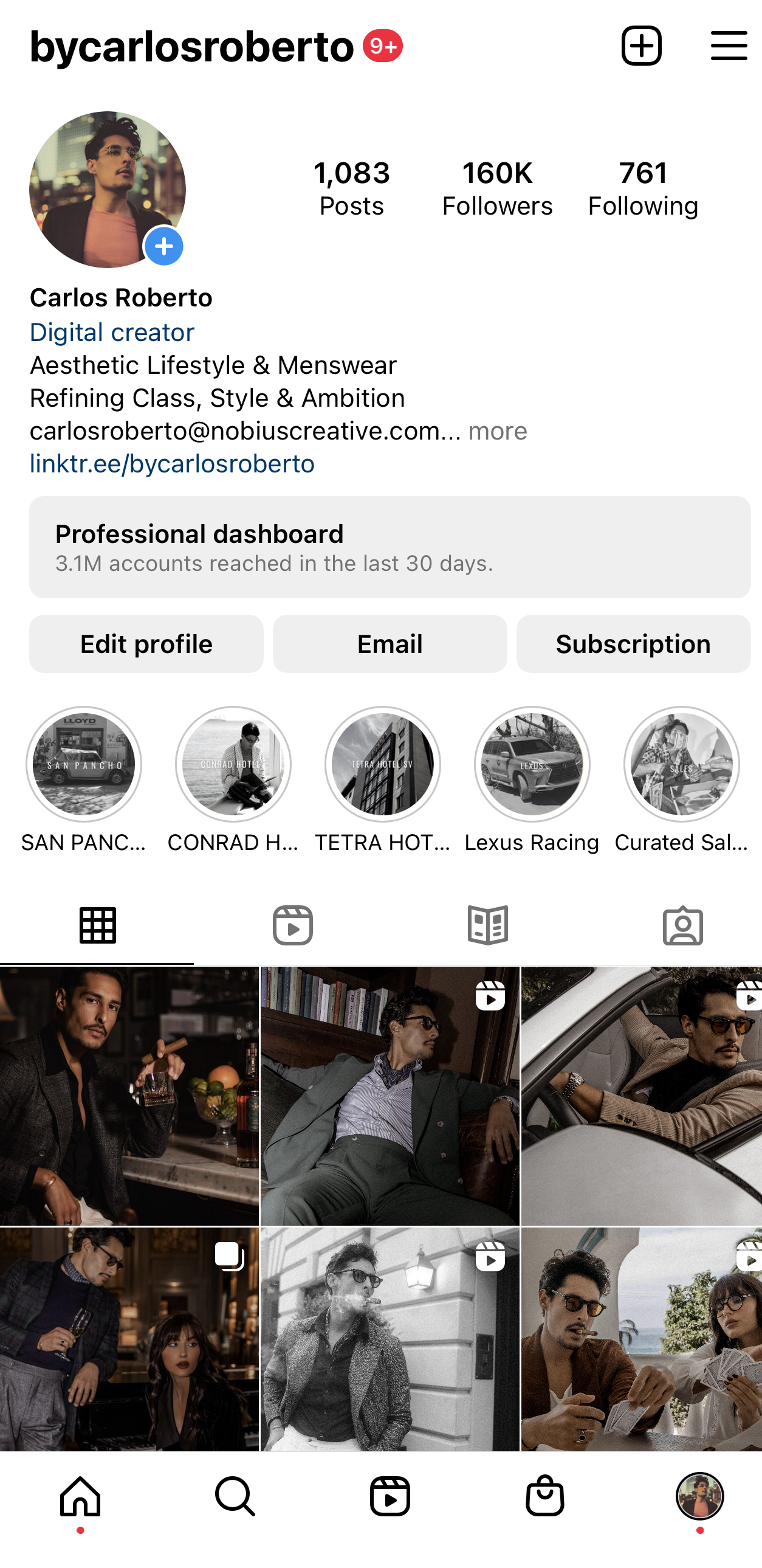Open the Shop bag tab
Image resolution: width=762 pixels, height=1568 pixels.
coord(545,1496)
